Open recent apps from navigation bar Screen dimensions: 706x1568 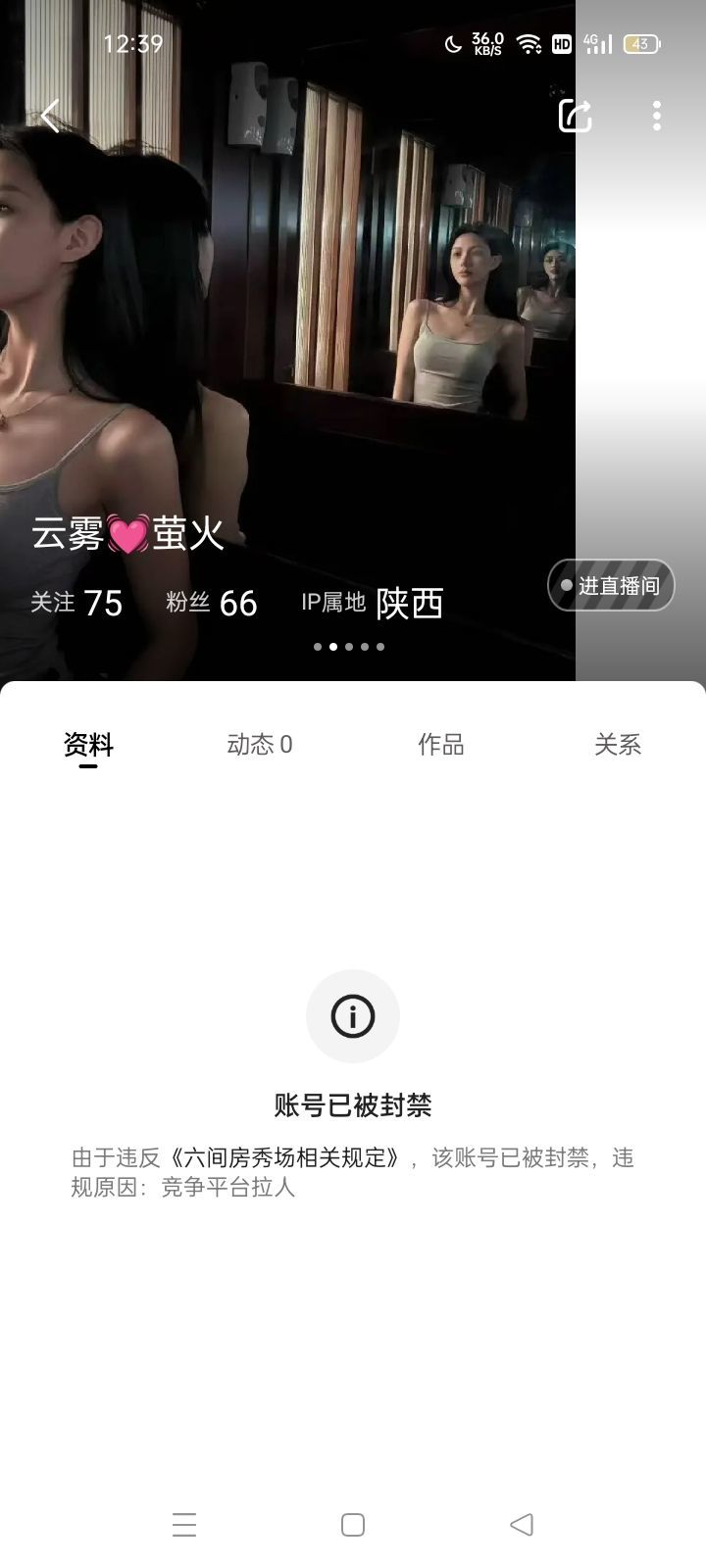point(184,1524)
